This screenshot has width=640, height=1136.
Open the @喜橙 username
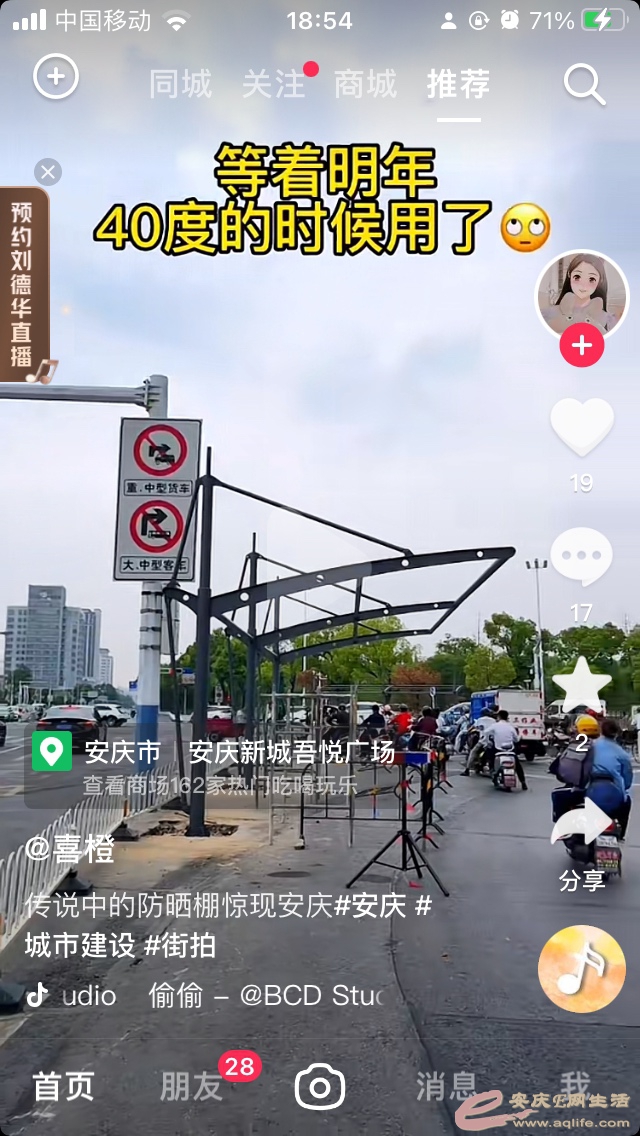click(x=70, y=850)
